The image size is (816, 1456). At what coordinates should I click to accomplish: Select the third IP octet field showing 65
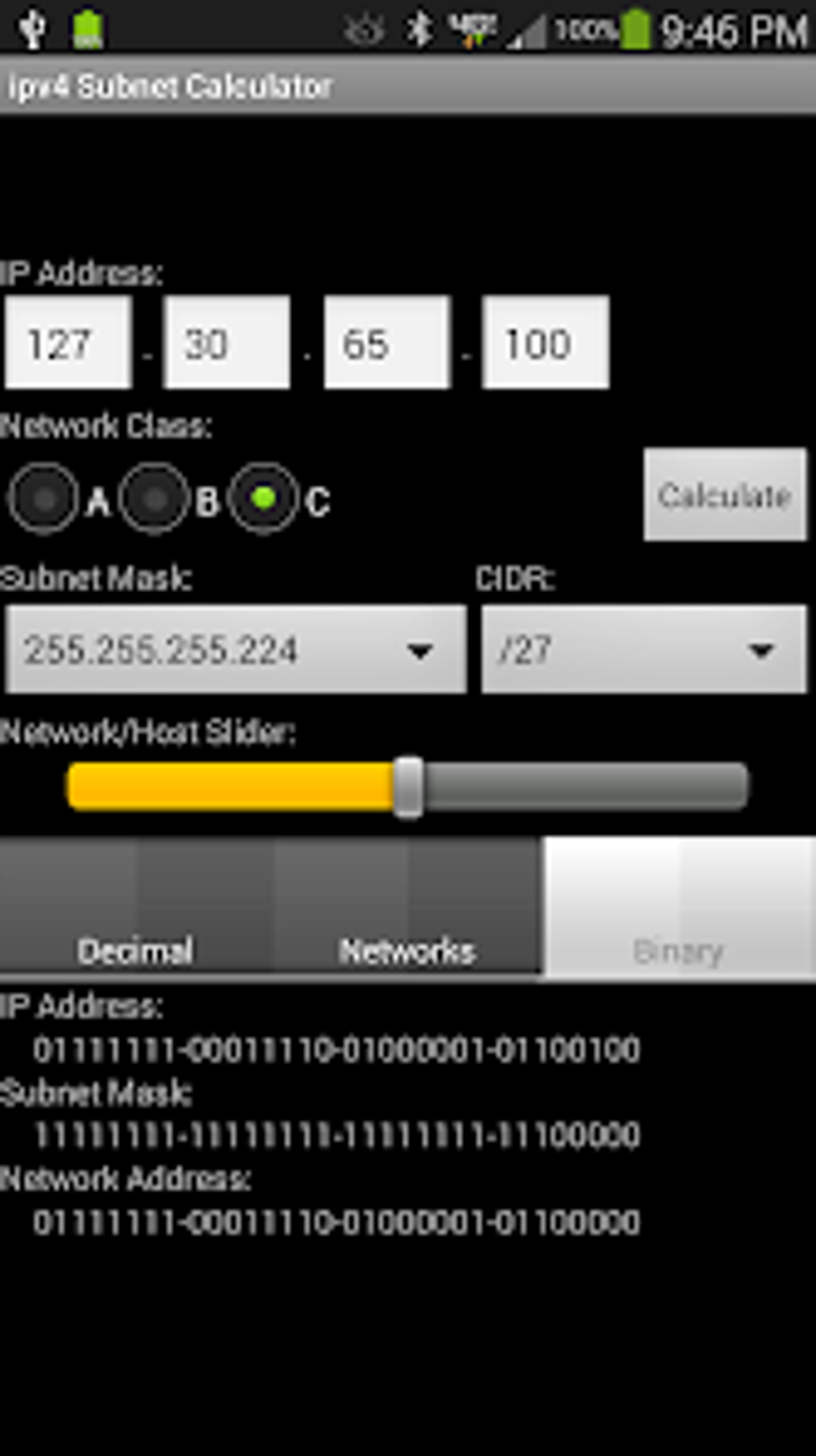[x=387, y=343]
